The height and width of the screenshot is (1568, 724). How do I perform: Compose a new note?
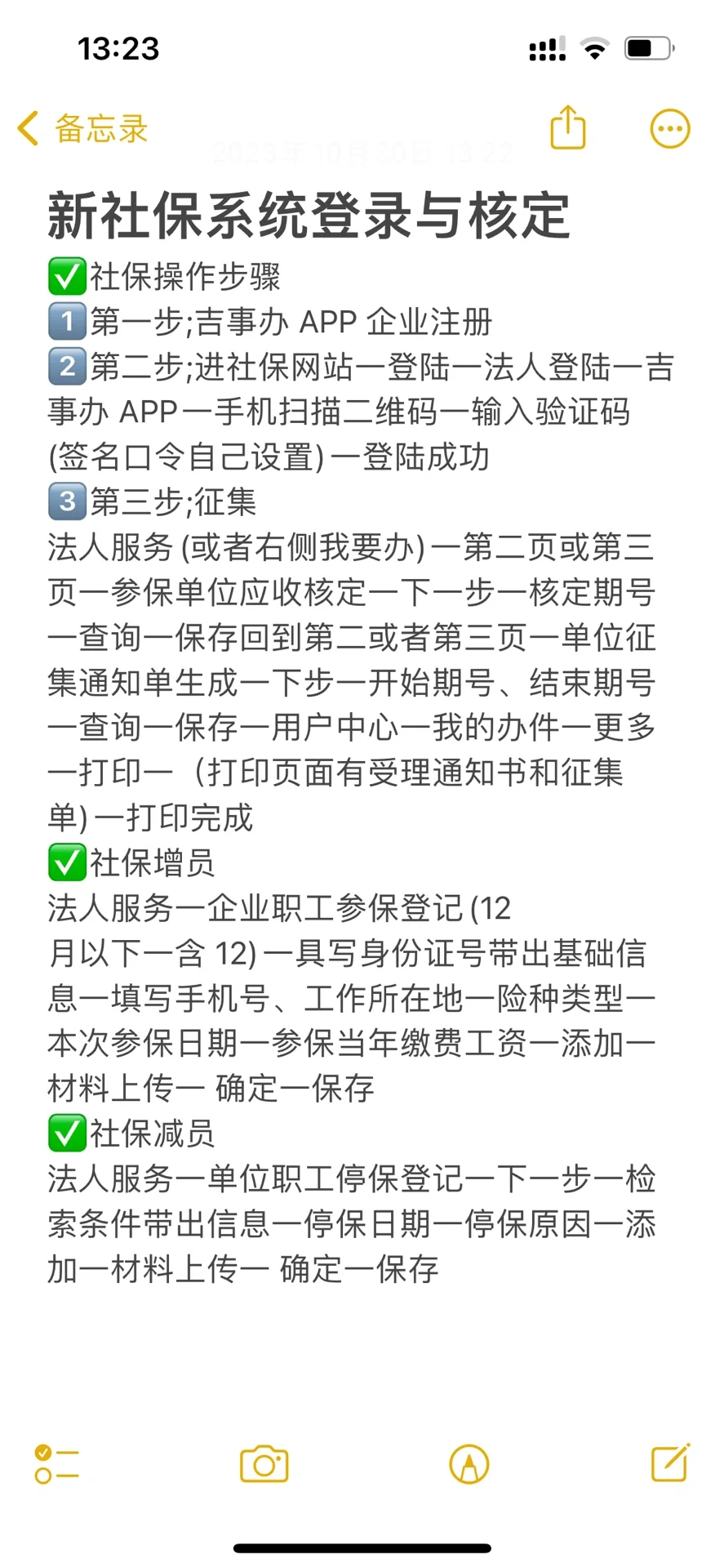pos(670,1462)
